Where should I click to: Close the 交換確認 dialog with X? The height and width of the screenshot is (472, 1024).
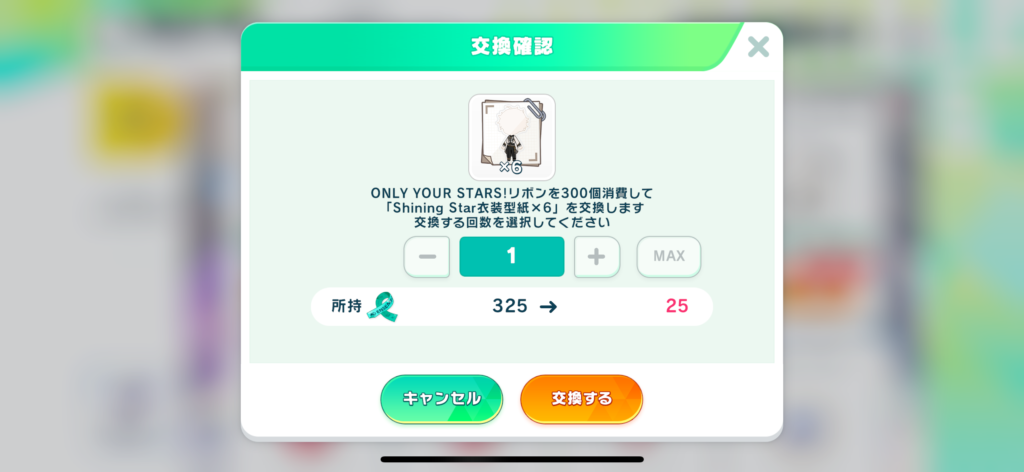[758, 46]
